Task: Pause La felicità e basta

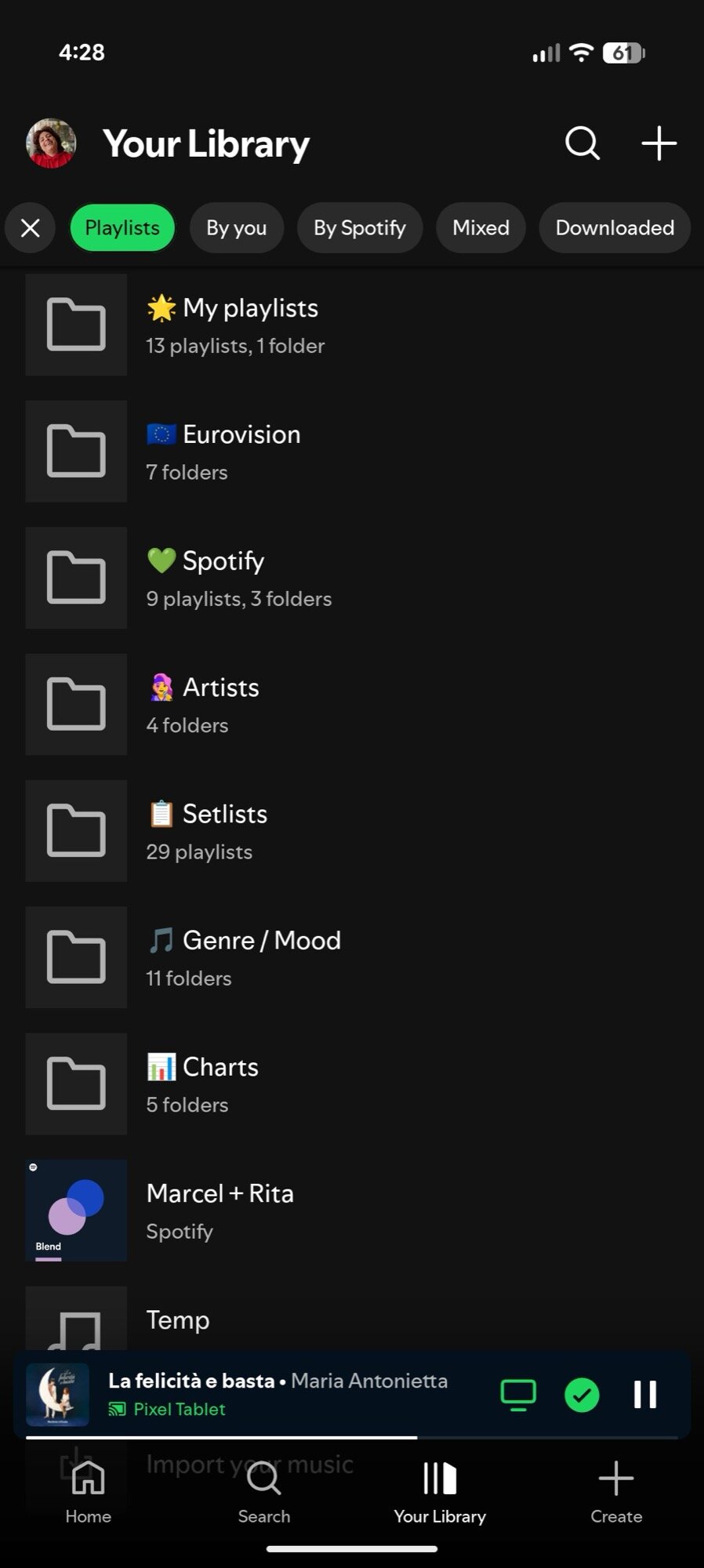Action: [644, 1395]
